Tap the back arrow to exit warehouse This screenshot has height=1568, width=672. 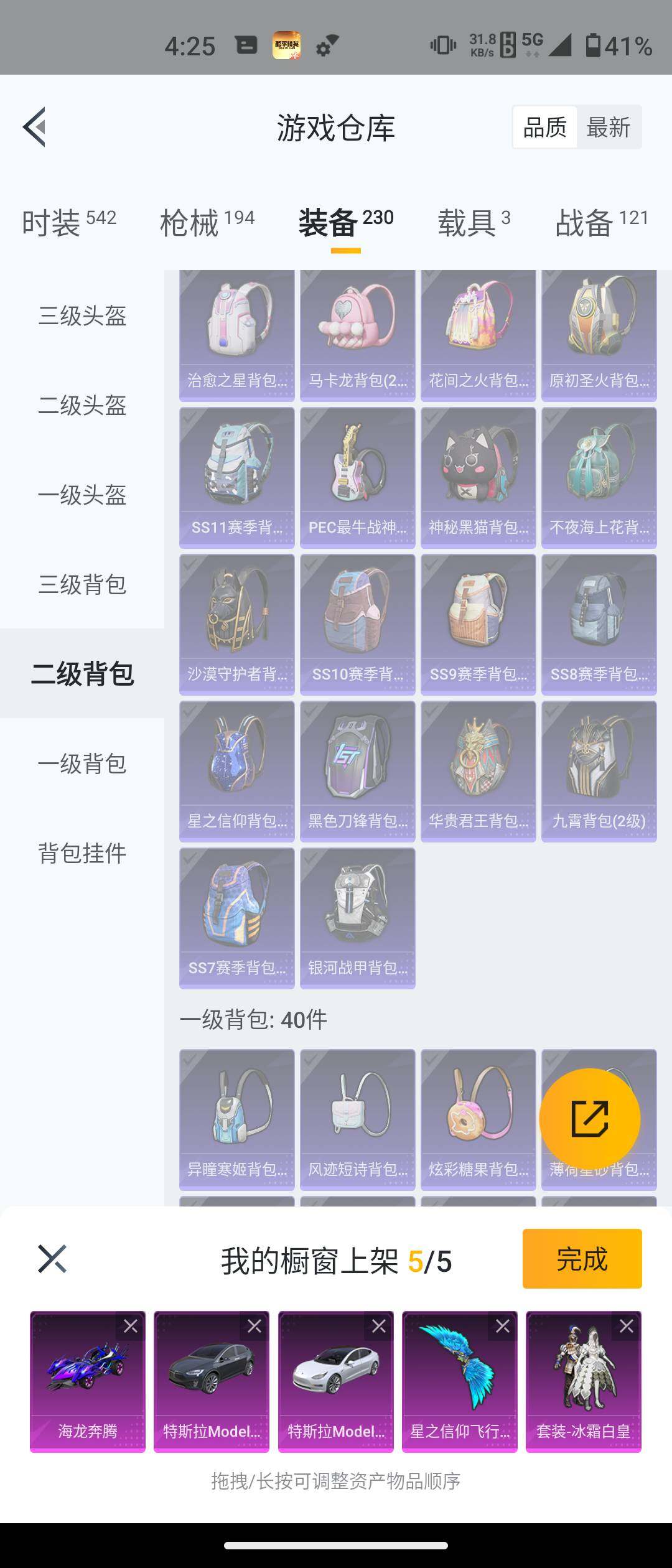coord(35,126)
